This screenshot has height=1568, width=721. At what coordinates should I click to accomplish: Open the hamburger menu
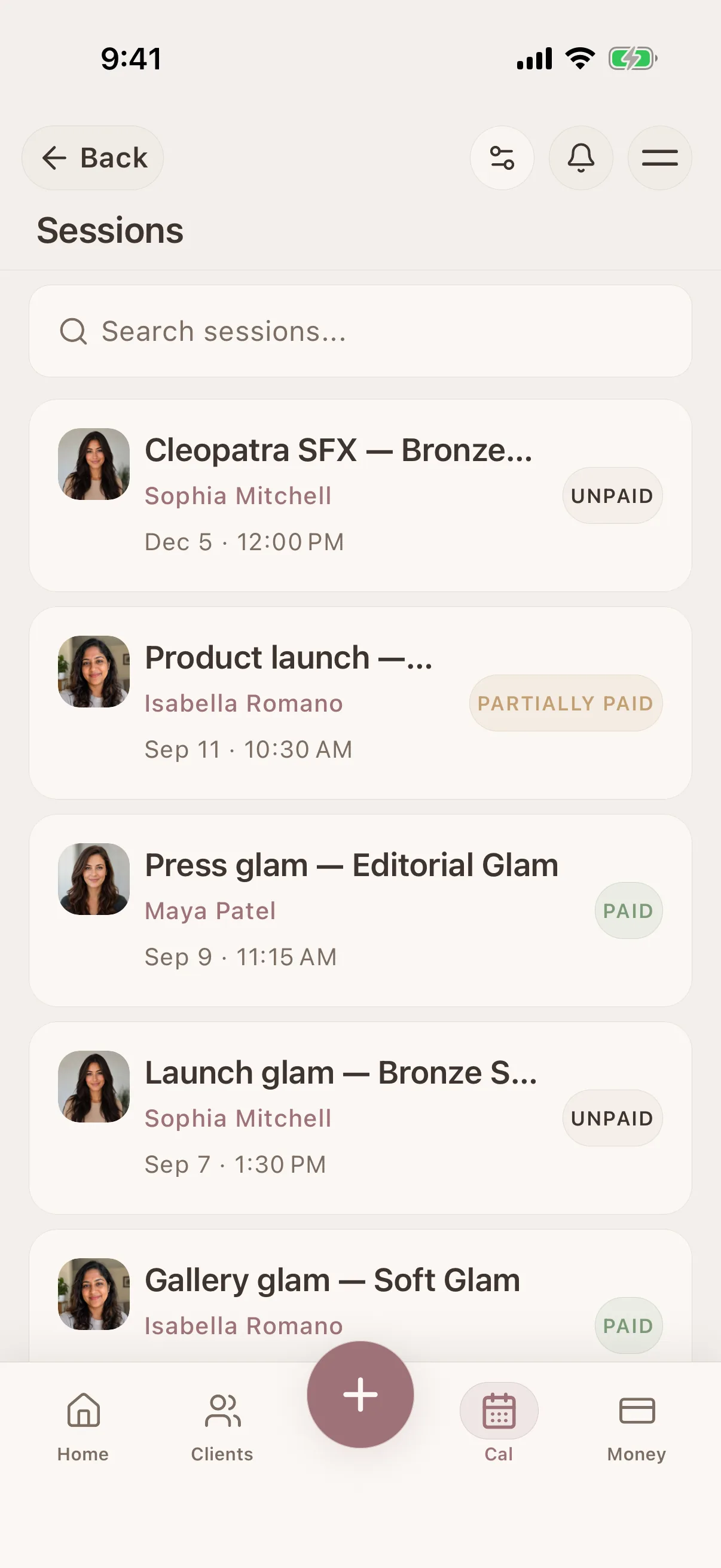[x=660, y=158]
